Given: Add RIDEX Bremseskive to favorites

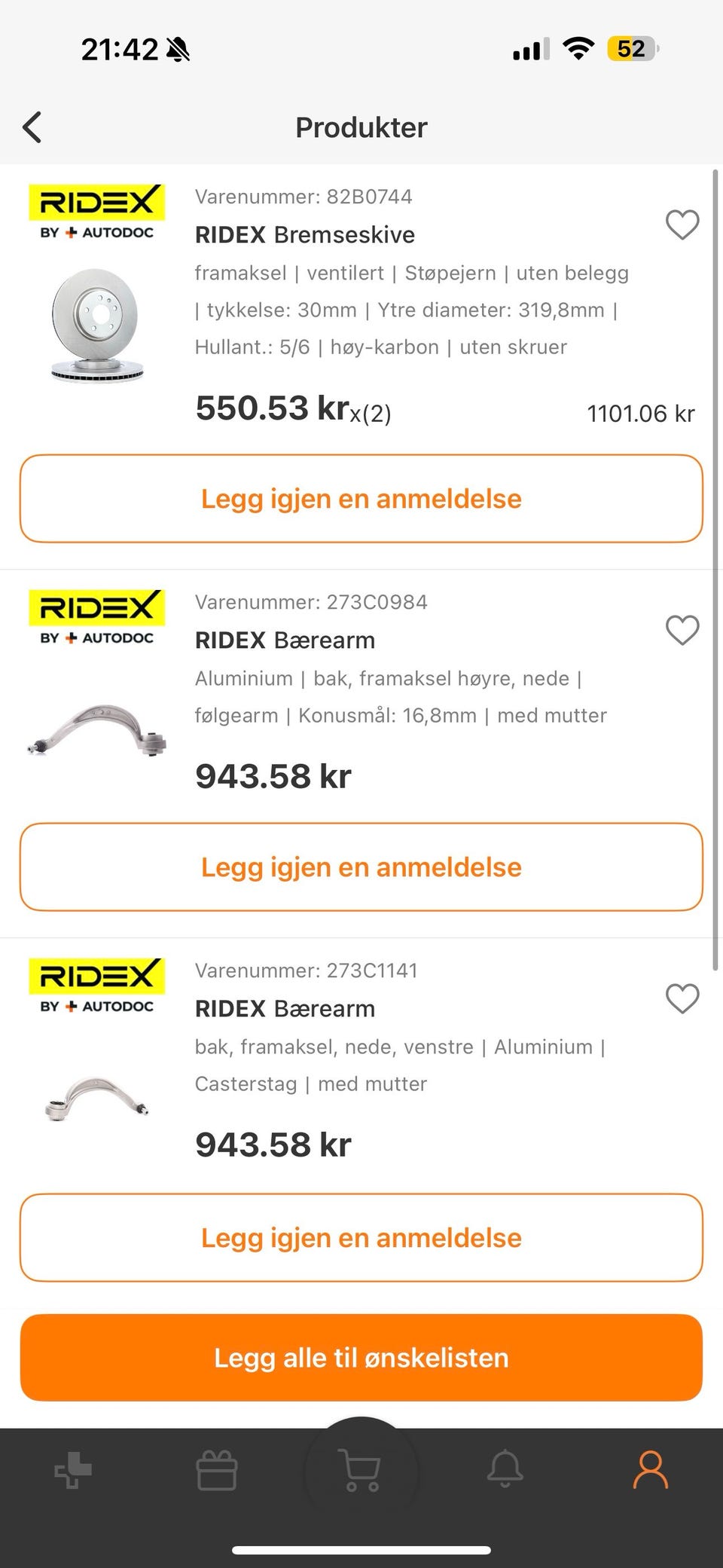Looking at the screenshot, I should point(682,225).
